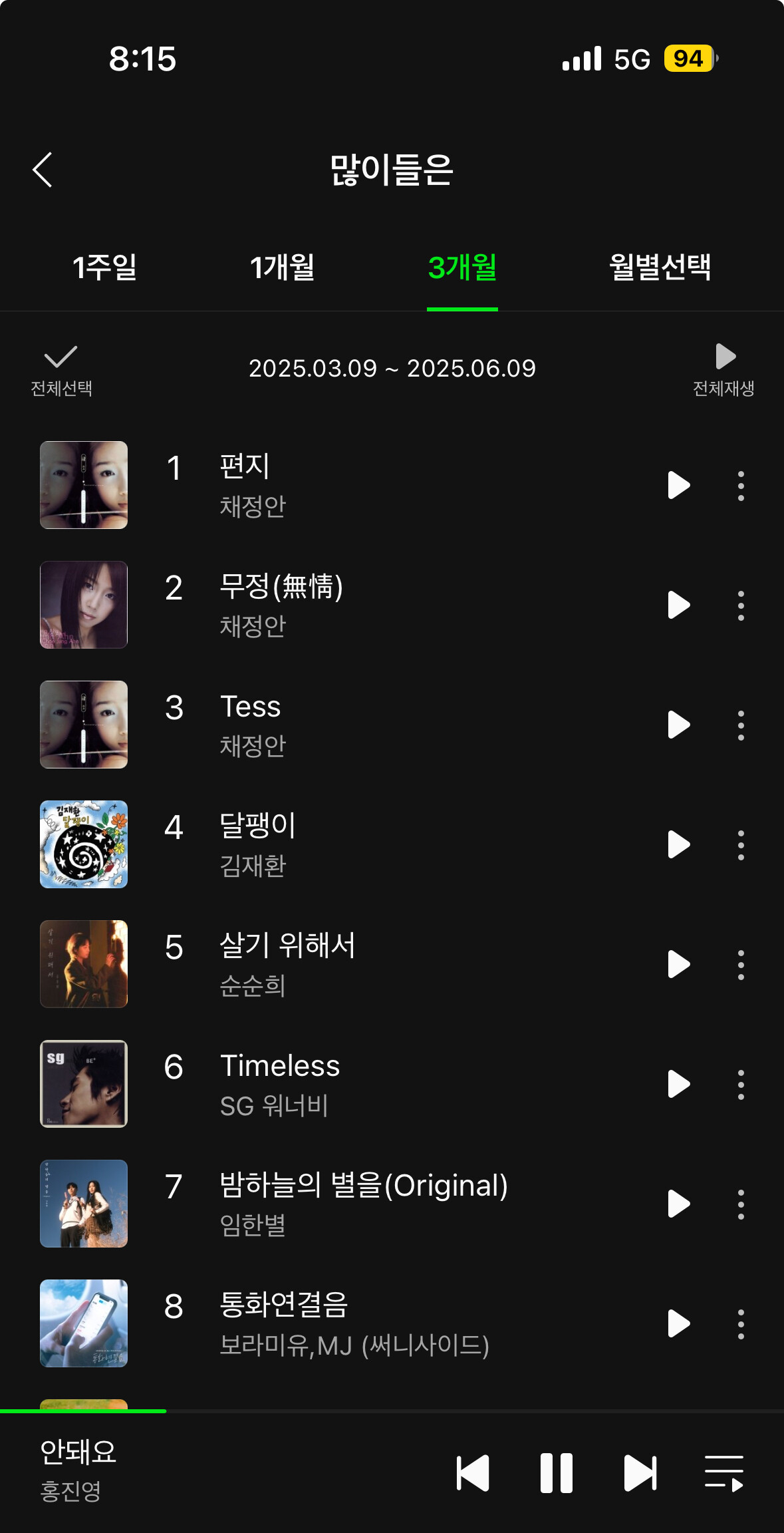Switch to the 1개월 tab
The image size is (784, 1533).
282,267
